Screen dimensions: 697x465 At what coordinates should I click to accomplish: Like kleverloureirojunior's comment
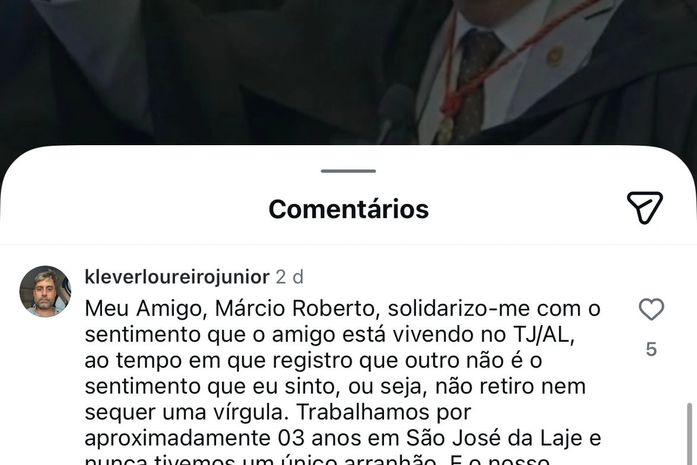[651, 310]
